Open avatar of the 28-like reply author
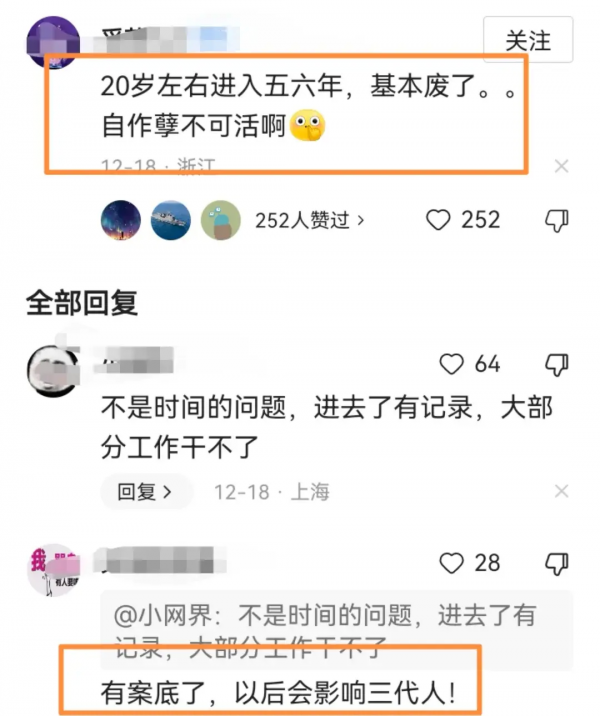The image size is (600, 716). pyautogui.click(x=53, y=570)
